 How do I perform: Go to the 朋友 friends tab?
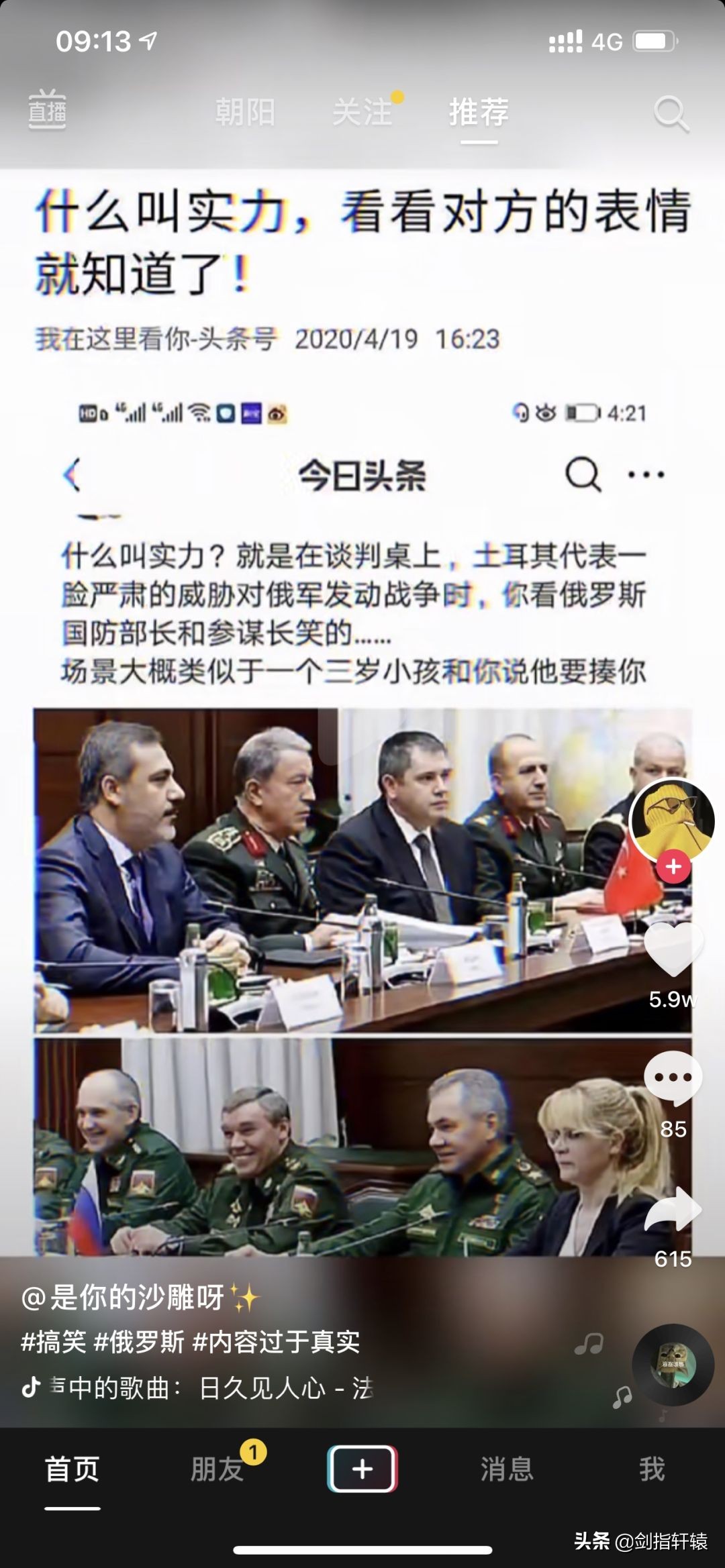[217, 1469]
